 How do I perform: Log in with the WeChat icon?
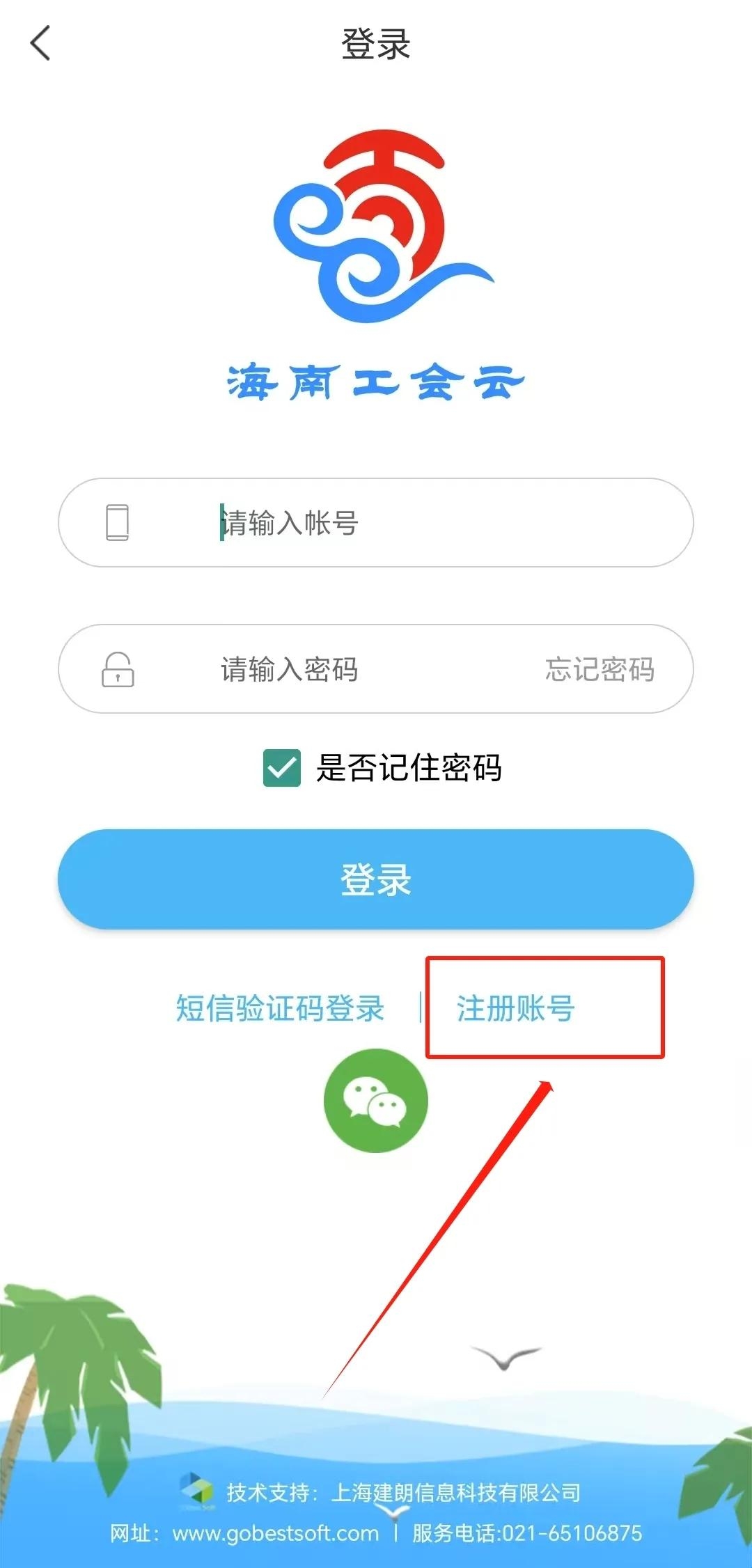click(x=376, y=1101)
